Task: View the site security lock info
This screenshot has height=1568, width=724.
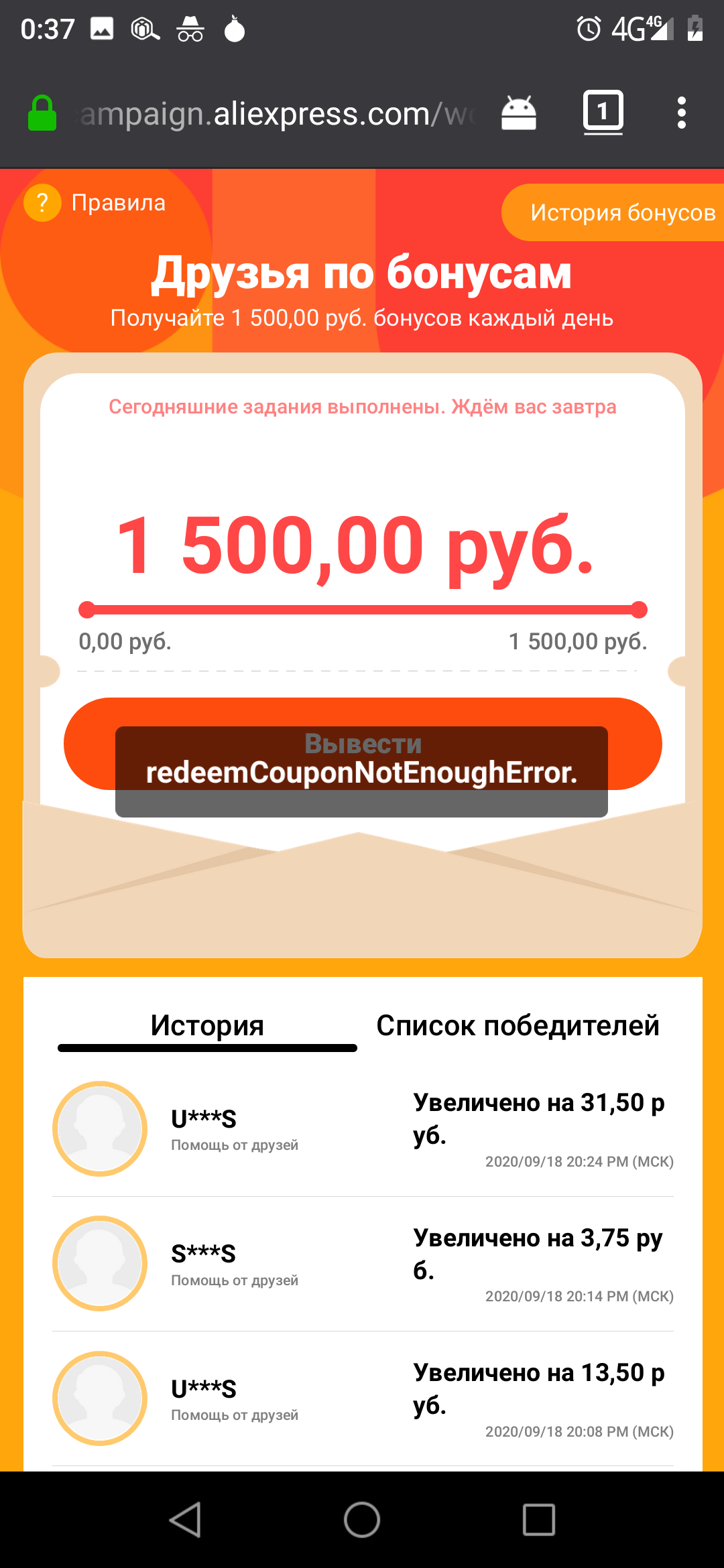Action: point(42,113)
